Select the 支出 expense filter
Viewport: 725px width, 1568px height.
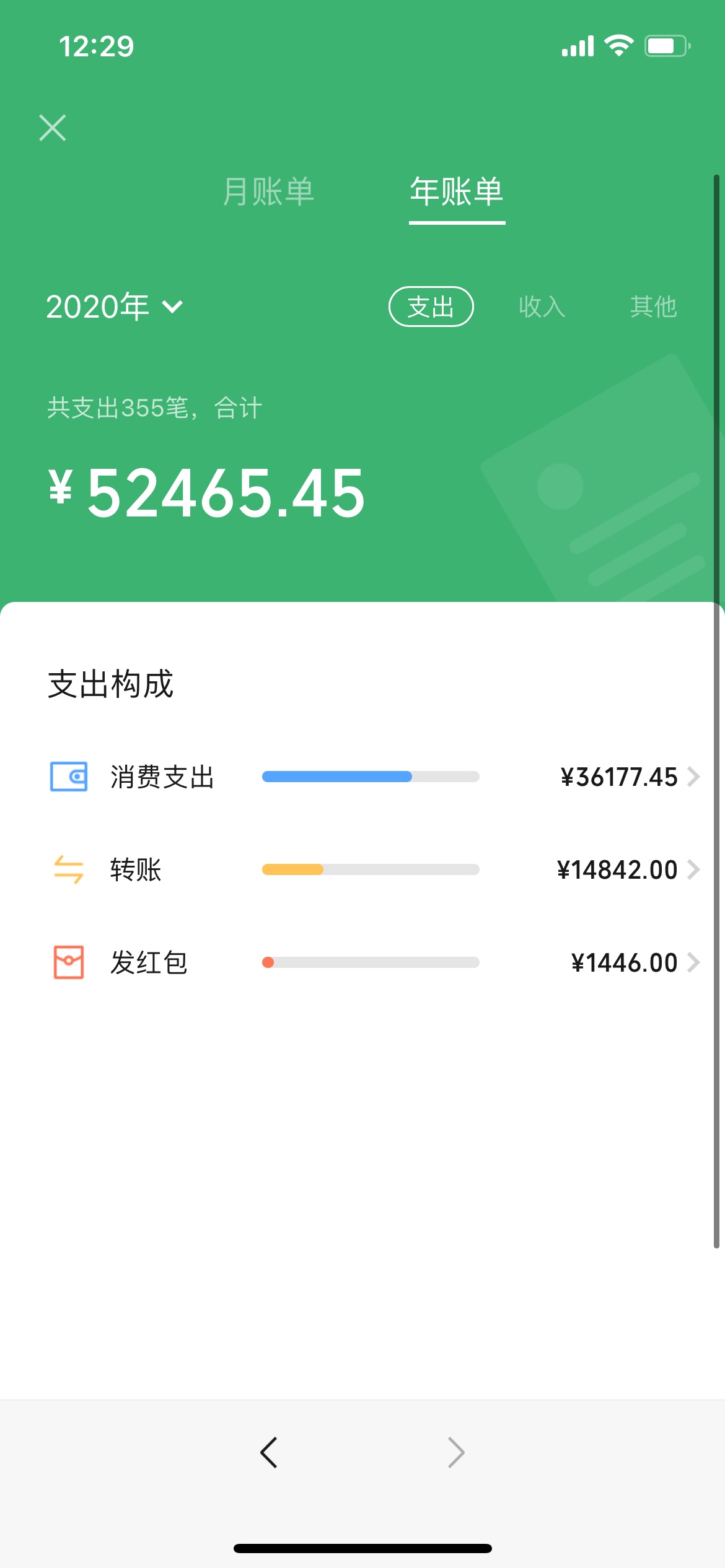[431, 307]
